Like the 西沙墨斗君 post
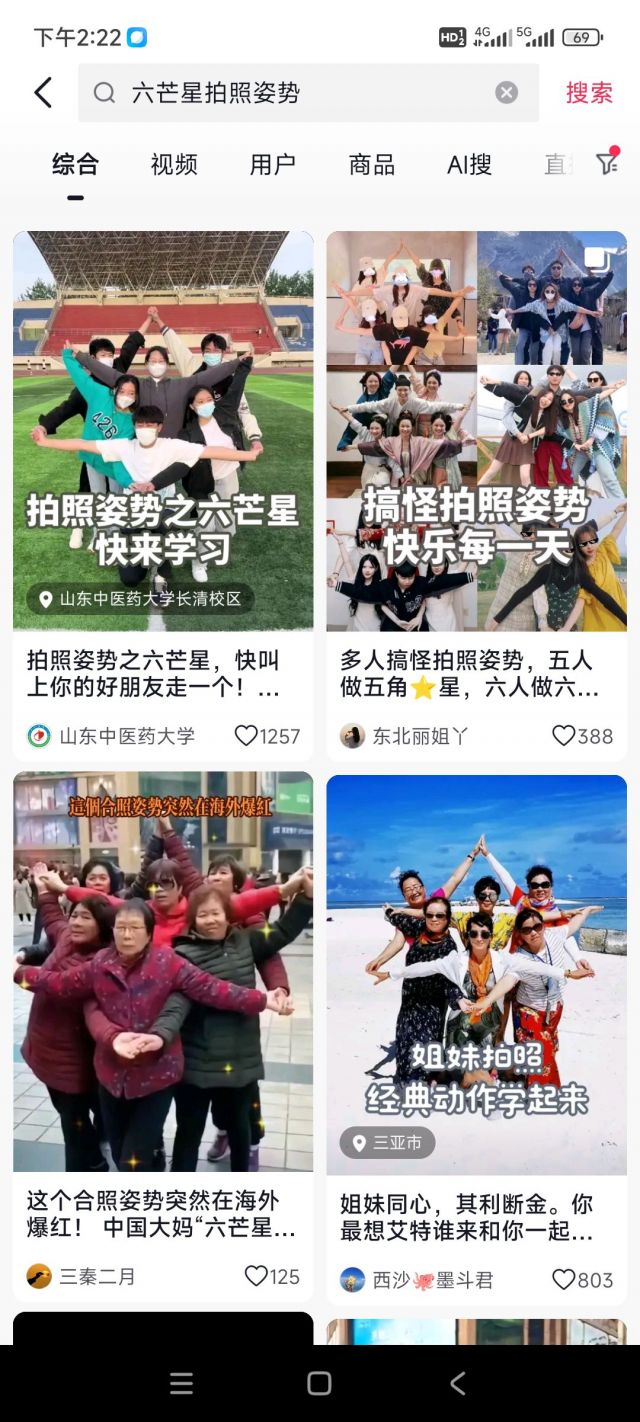Viewport: 640px width, 1422px height. tap(564, 1279)
